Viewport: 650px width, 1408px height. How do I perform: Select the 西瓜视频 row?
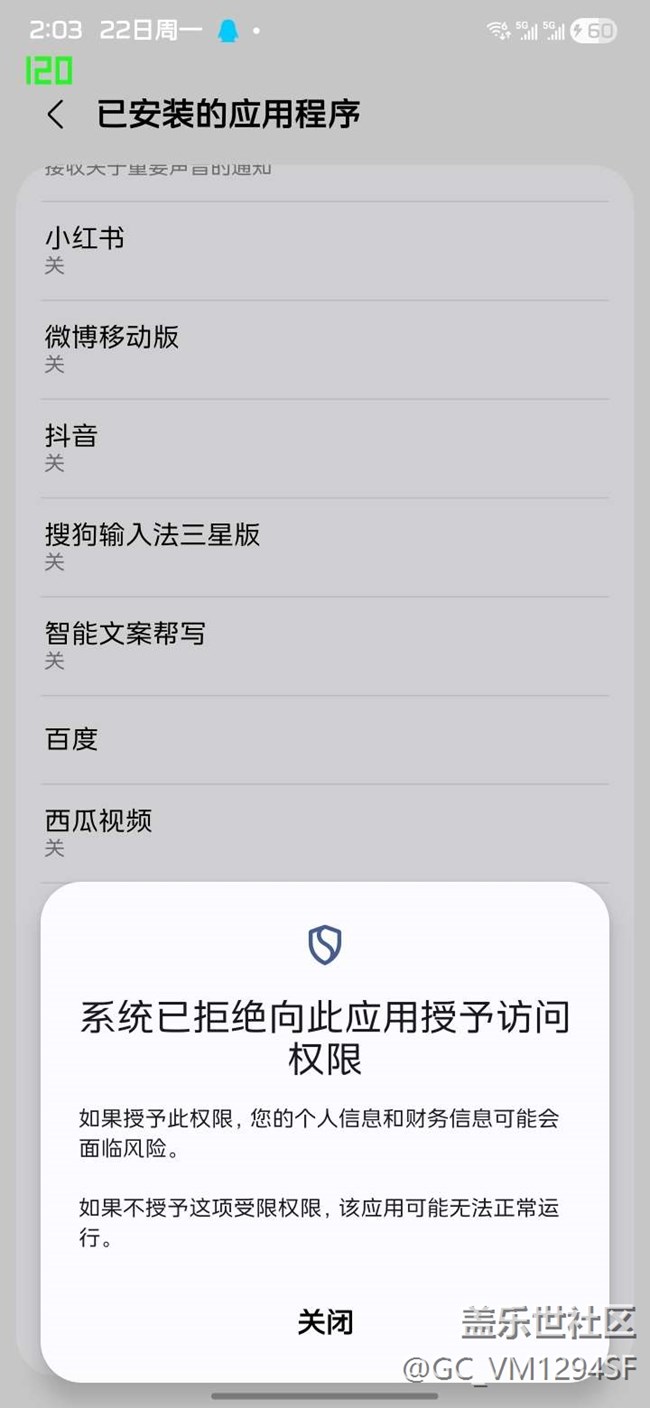coord(324,833)
